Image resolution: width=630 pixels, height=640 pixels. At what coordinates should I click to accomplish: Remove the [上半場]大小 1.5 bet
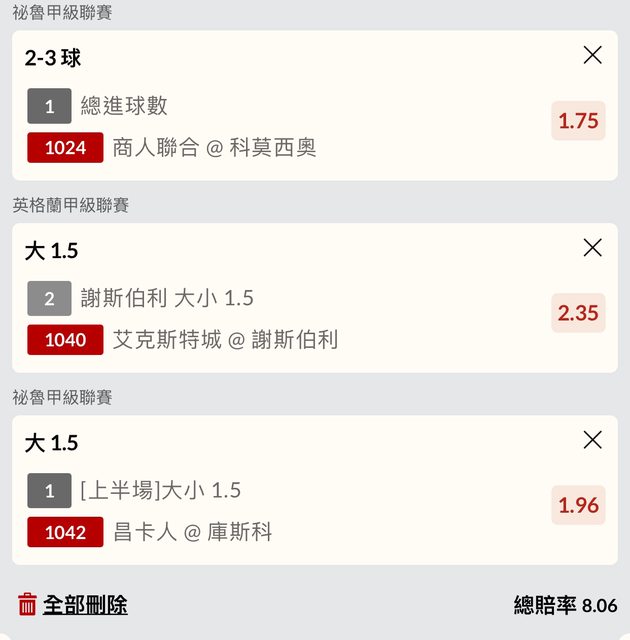592,440
